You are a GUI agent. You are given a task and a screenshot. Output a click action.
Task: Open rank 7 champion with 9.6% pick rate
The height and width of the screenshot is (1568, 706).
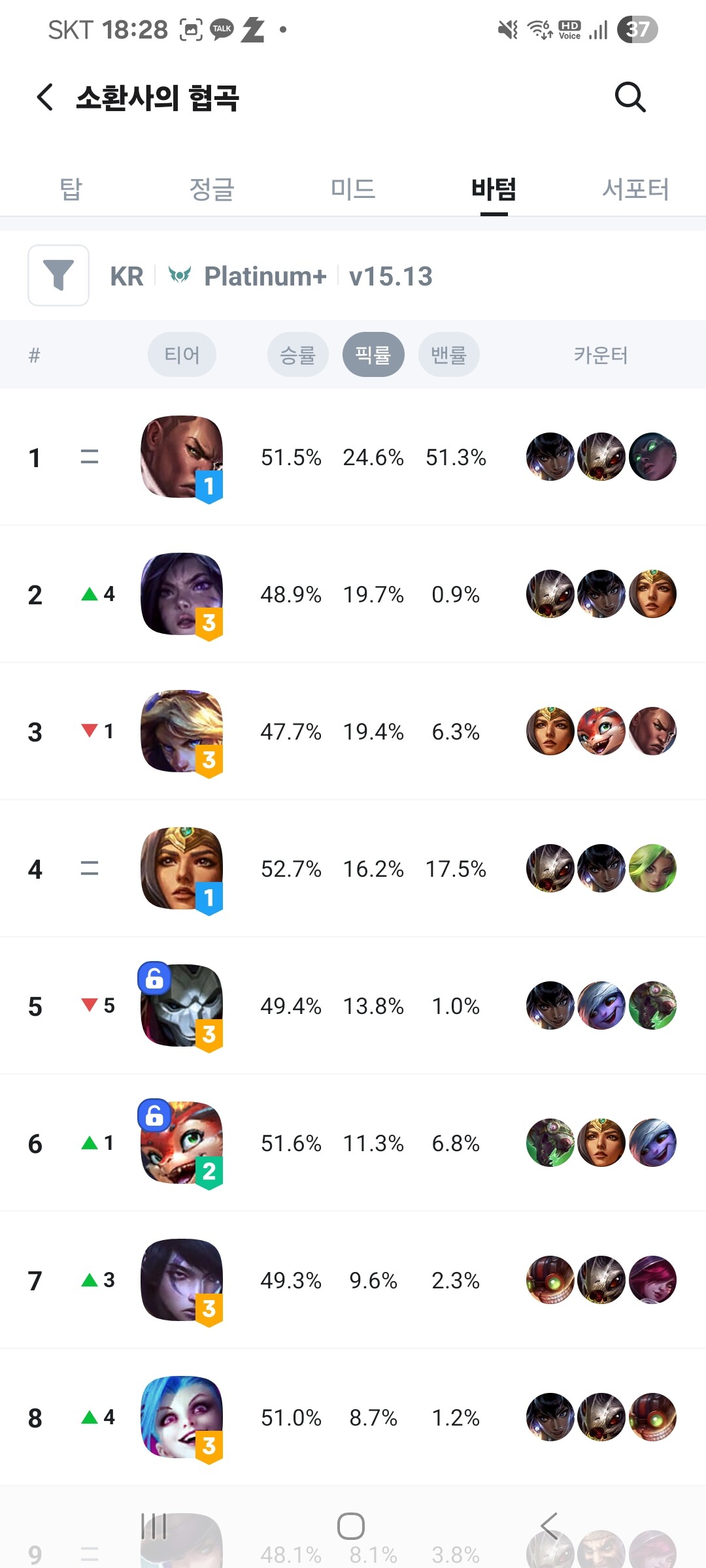[x=182, y=1281]
